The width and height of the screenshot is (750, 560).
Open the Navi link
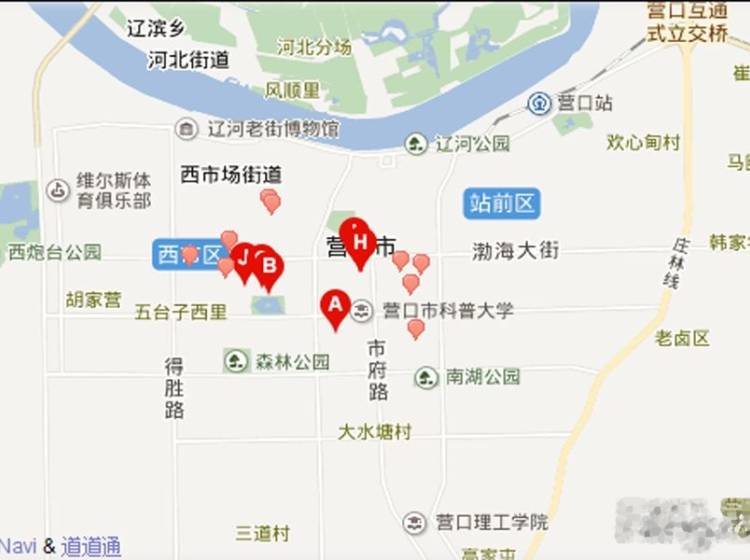[x=18, y=546]
